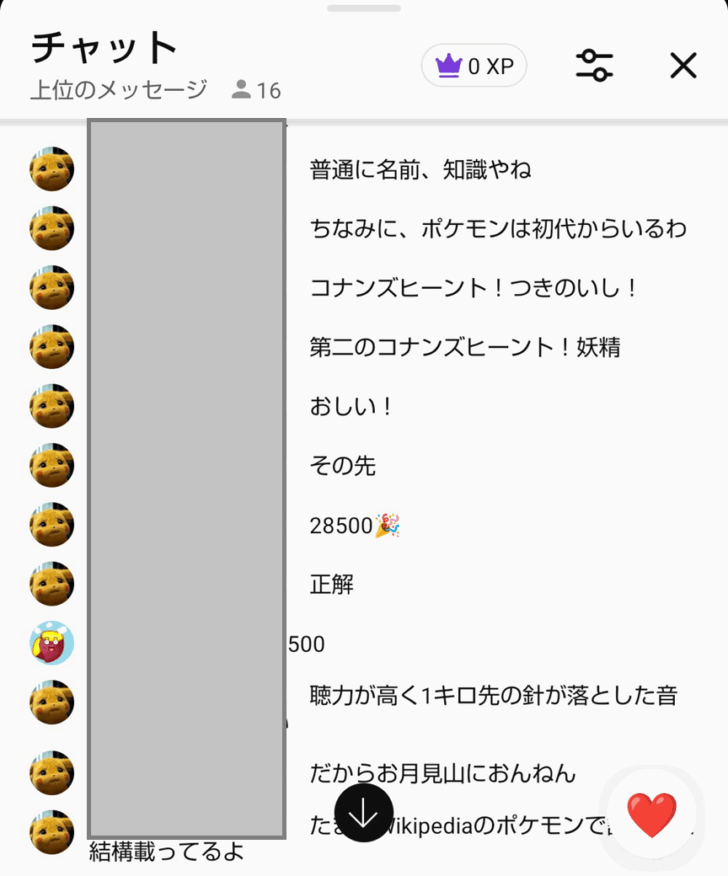Image resolution: width=728 pixels, height=876 pixels.
Task: Open message だからお月見山におんねん
Action: coord(442,773)
